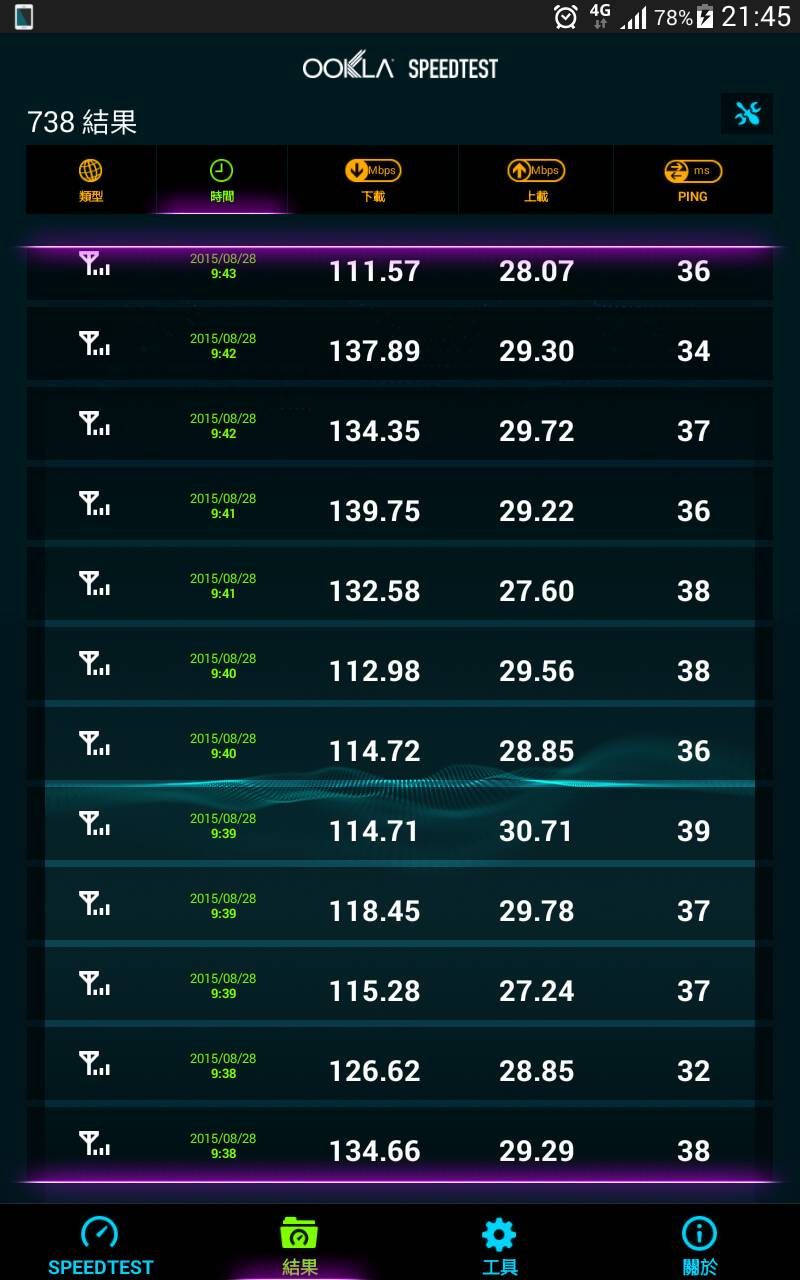
Task: Open the result with 126.62 download
Action: [399, 1064]
